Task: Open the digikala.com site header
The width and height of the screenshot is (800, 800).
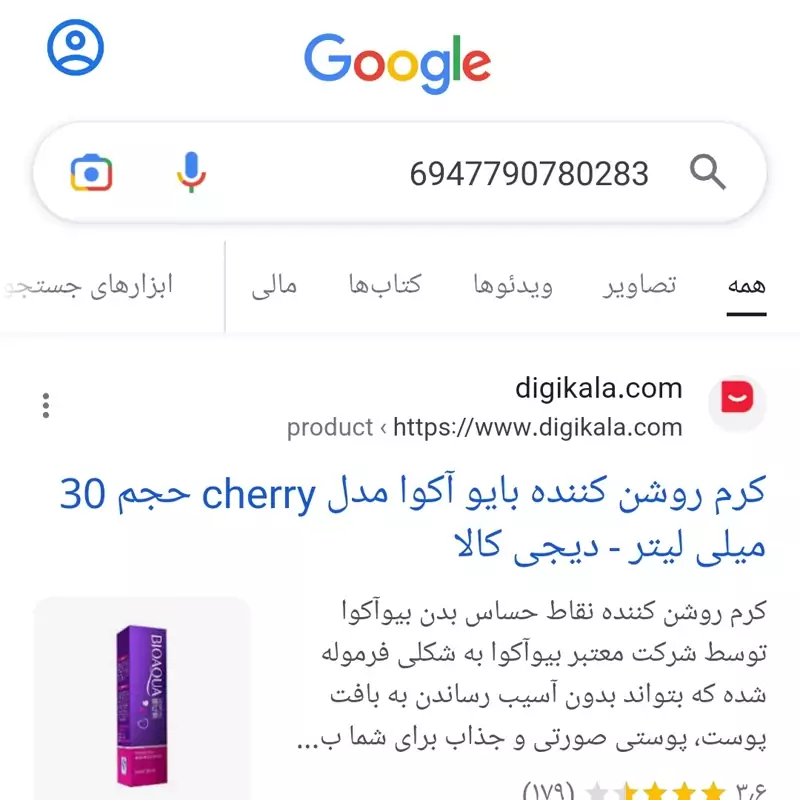Action: 598,388
